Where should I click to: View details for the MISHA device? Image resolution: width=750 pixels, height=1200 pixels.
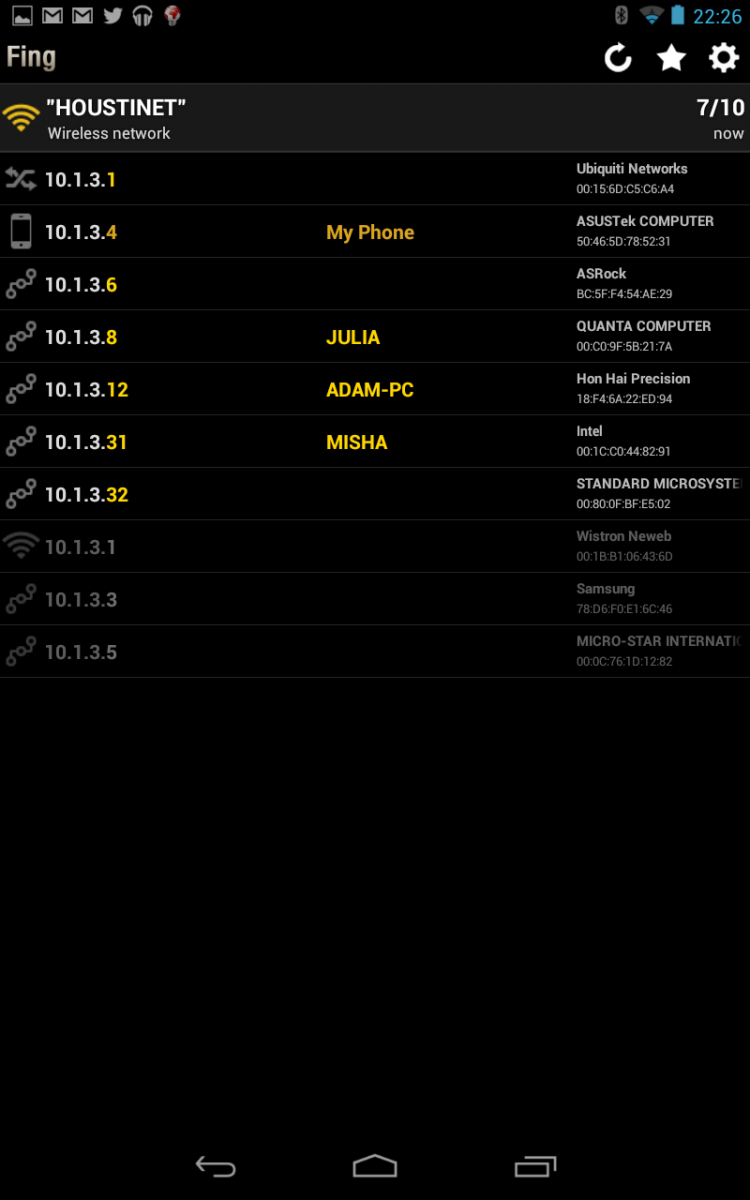(x=375, y=442)
